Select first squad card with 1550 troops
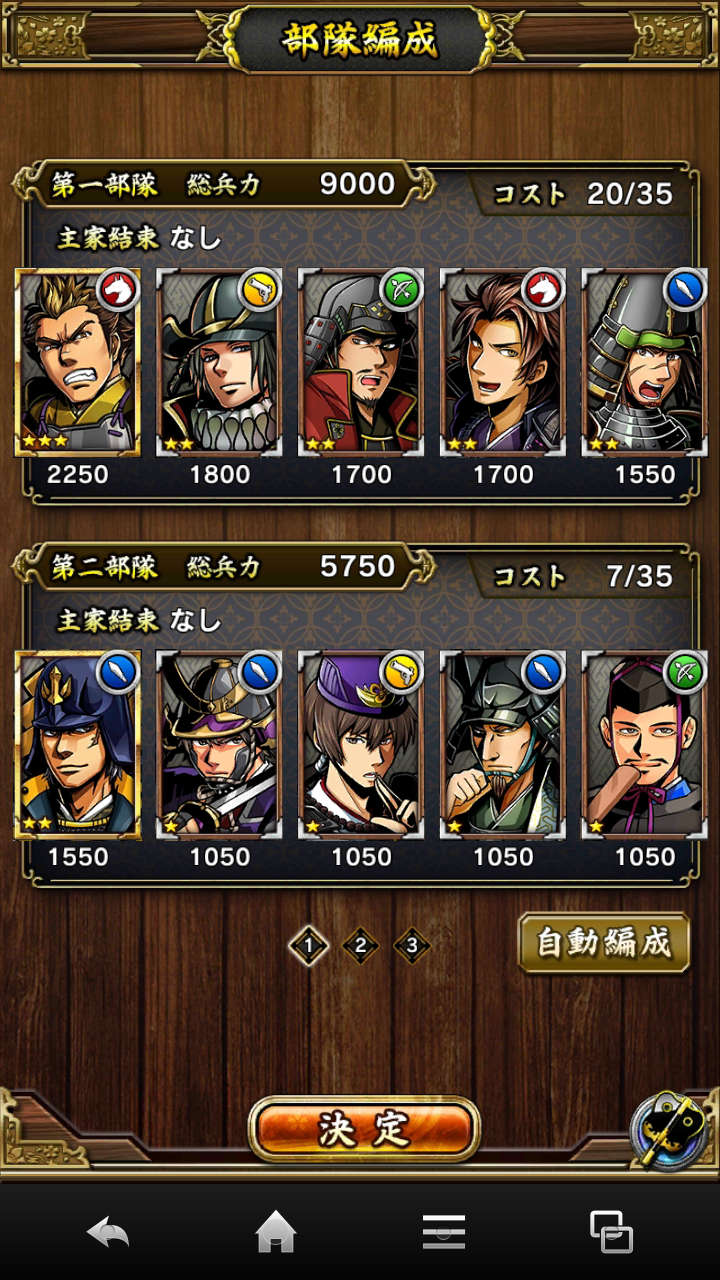This screenshot has width=720, height=1280. click(x=644, y=362)
